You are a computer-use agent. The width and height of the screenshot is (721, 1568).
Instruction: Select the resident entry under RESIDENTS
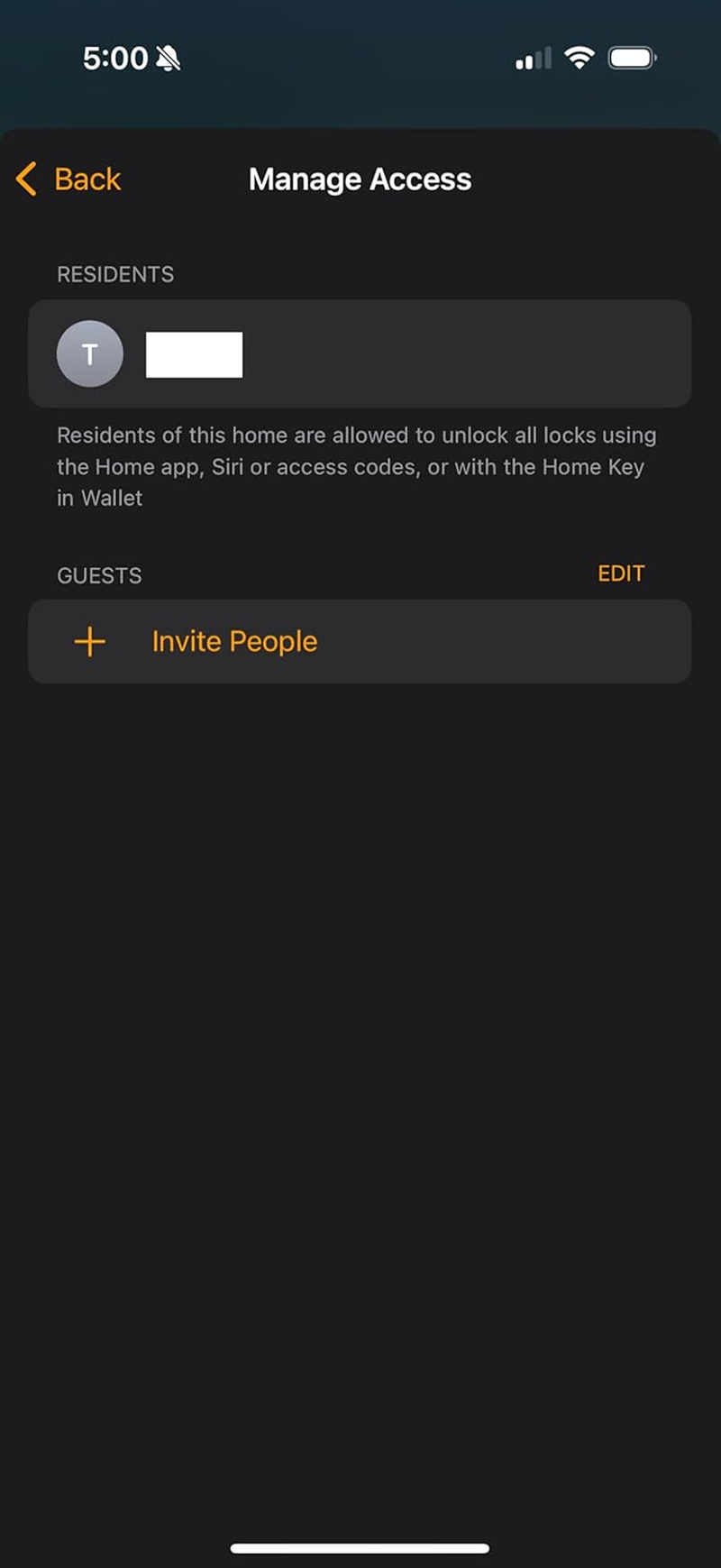pos(360,354)
